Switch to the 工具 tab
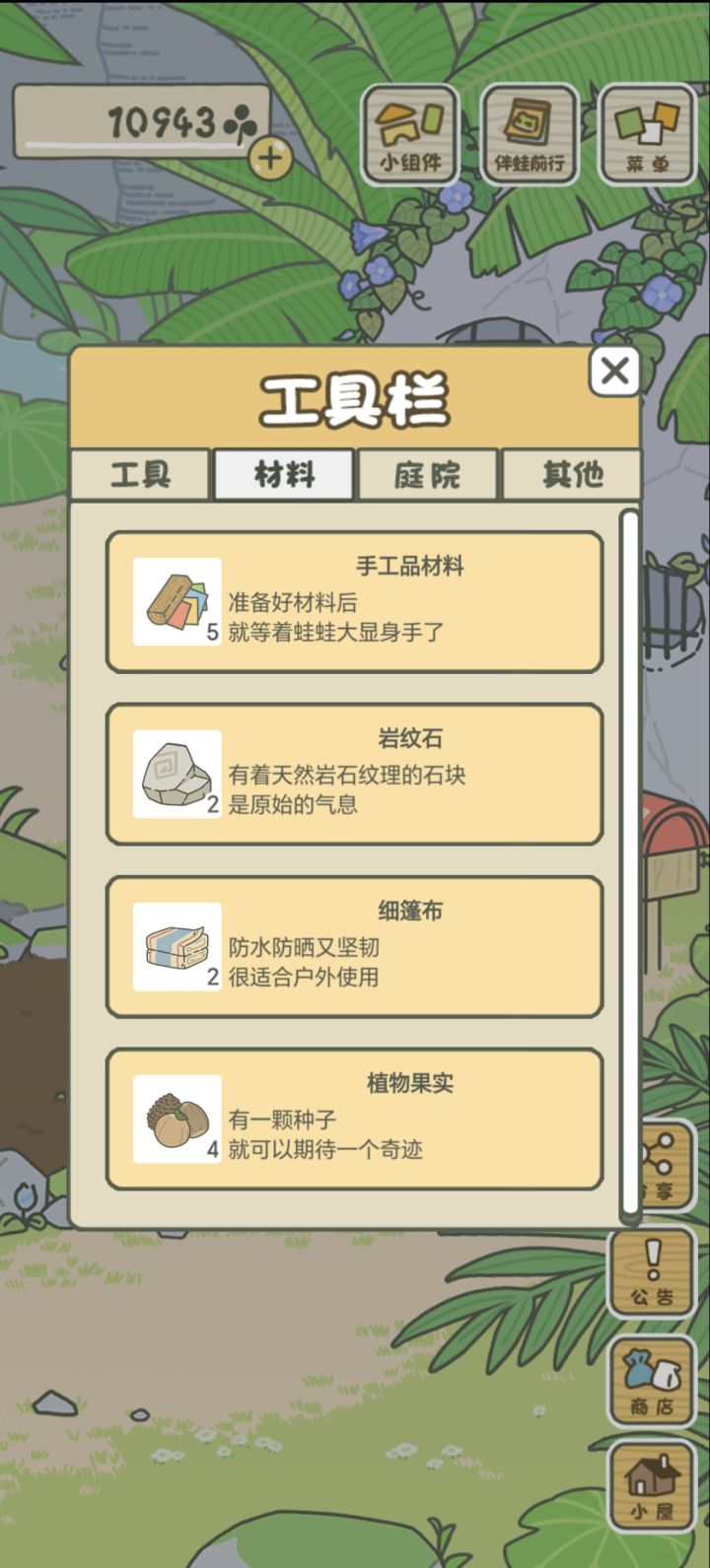Image resolution: width=710 pixels, height=1568 pixels. (141, 474)
